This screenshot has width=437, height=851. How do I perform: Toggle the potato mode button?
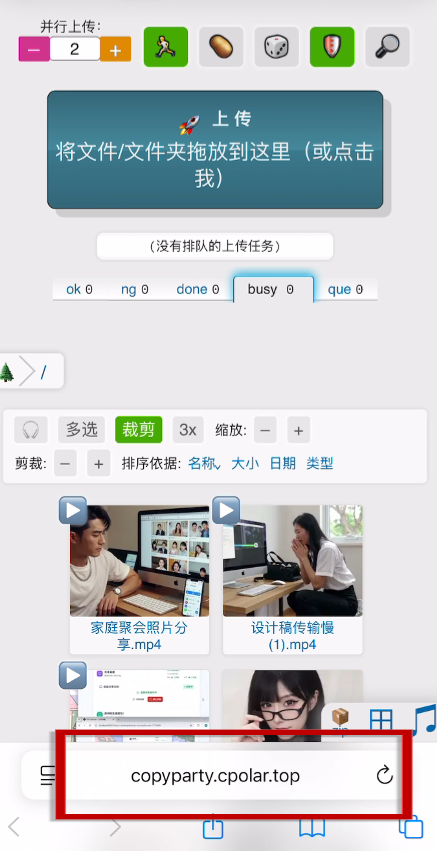[x=221, y=47]
